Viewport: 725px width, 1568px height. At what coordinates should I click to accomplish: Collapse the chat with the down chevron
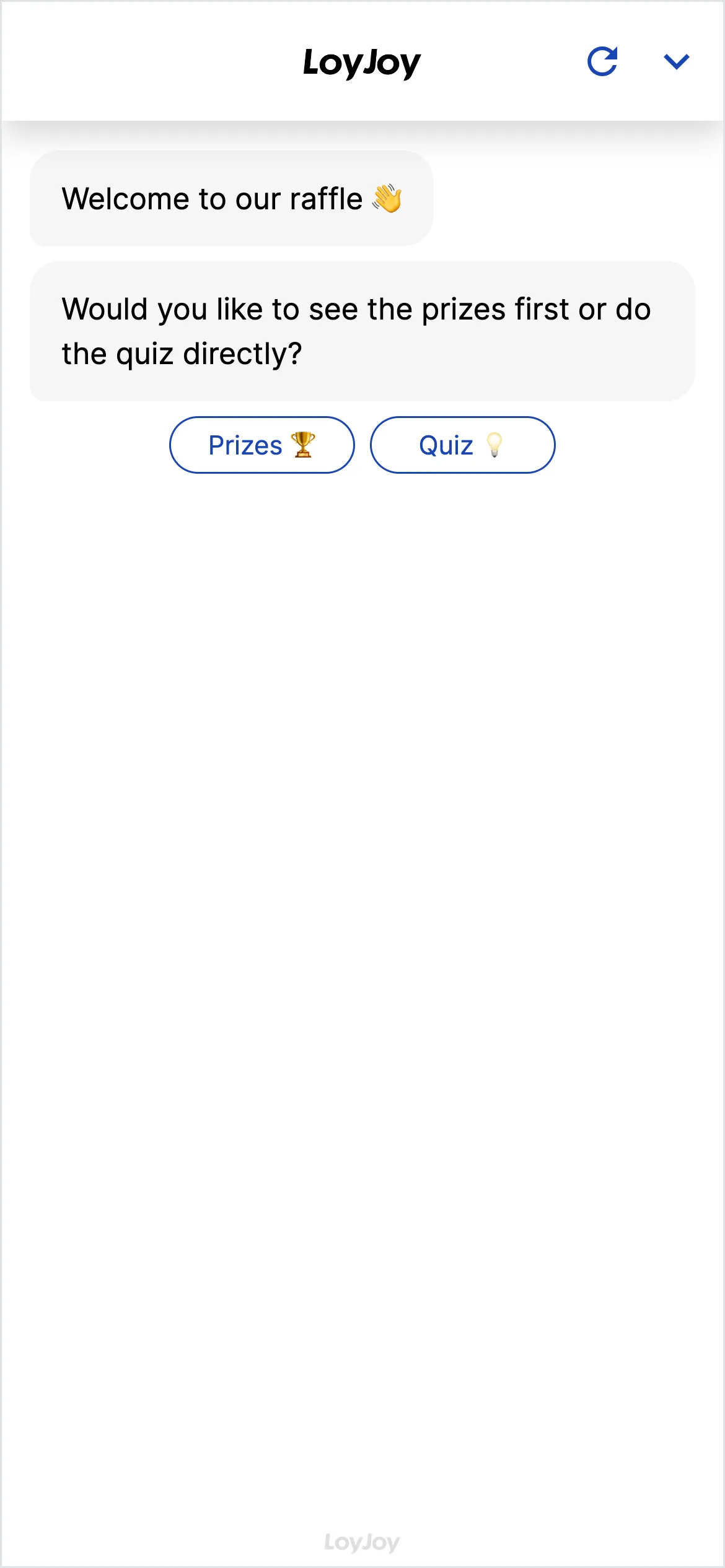tap(676, 61)
